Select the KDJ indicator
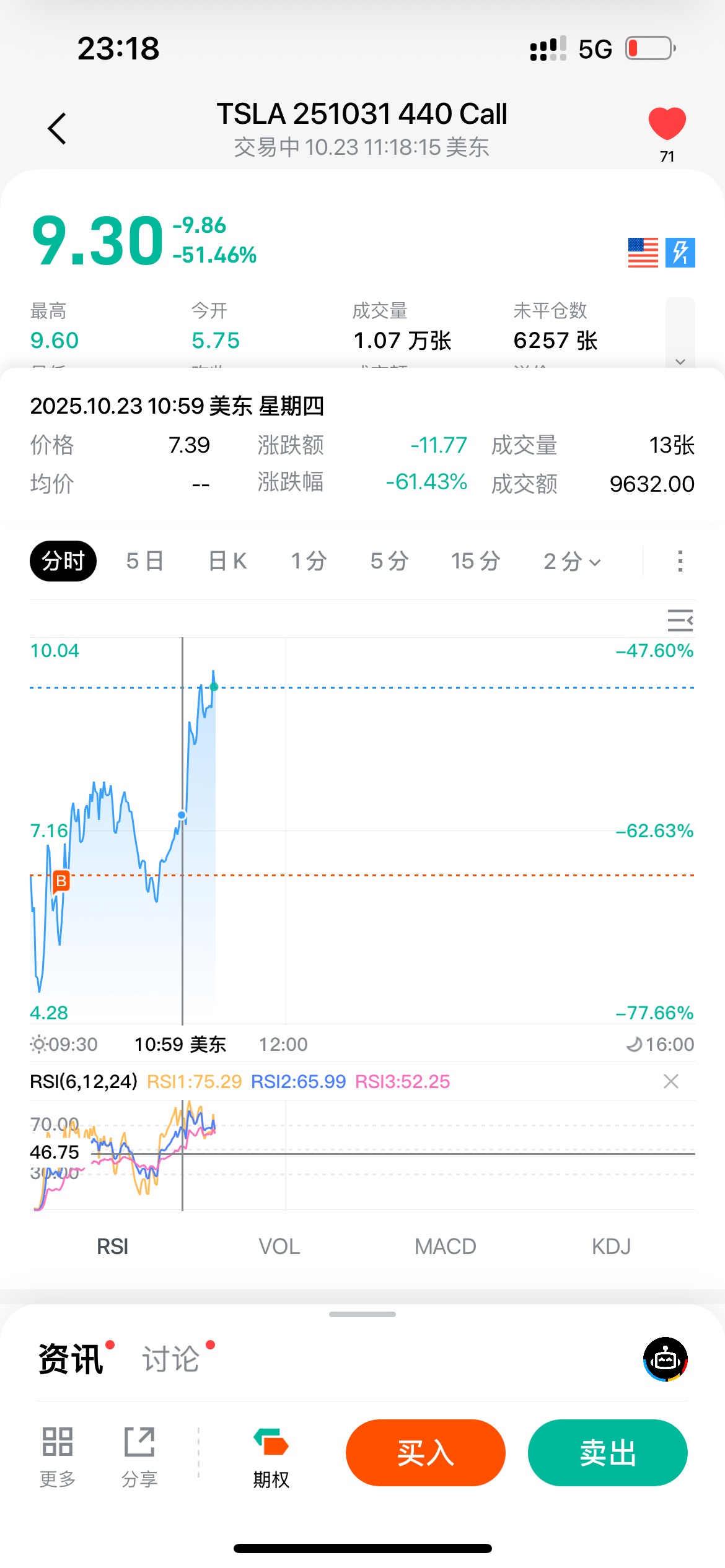725x1568 pixels. tap(611, 1247)
